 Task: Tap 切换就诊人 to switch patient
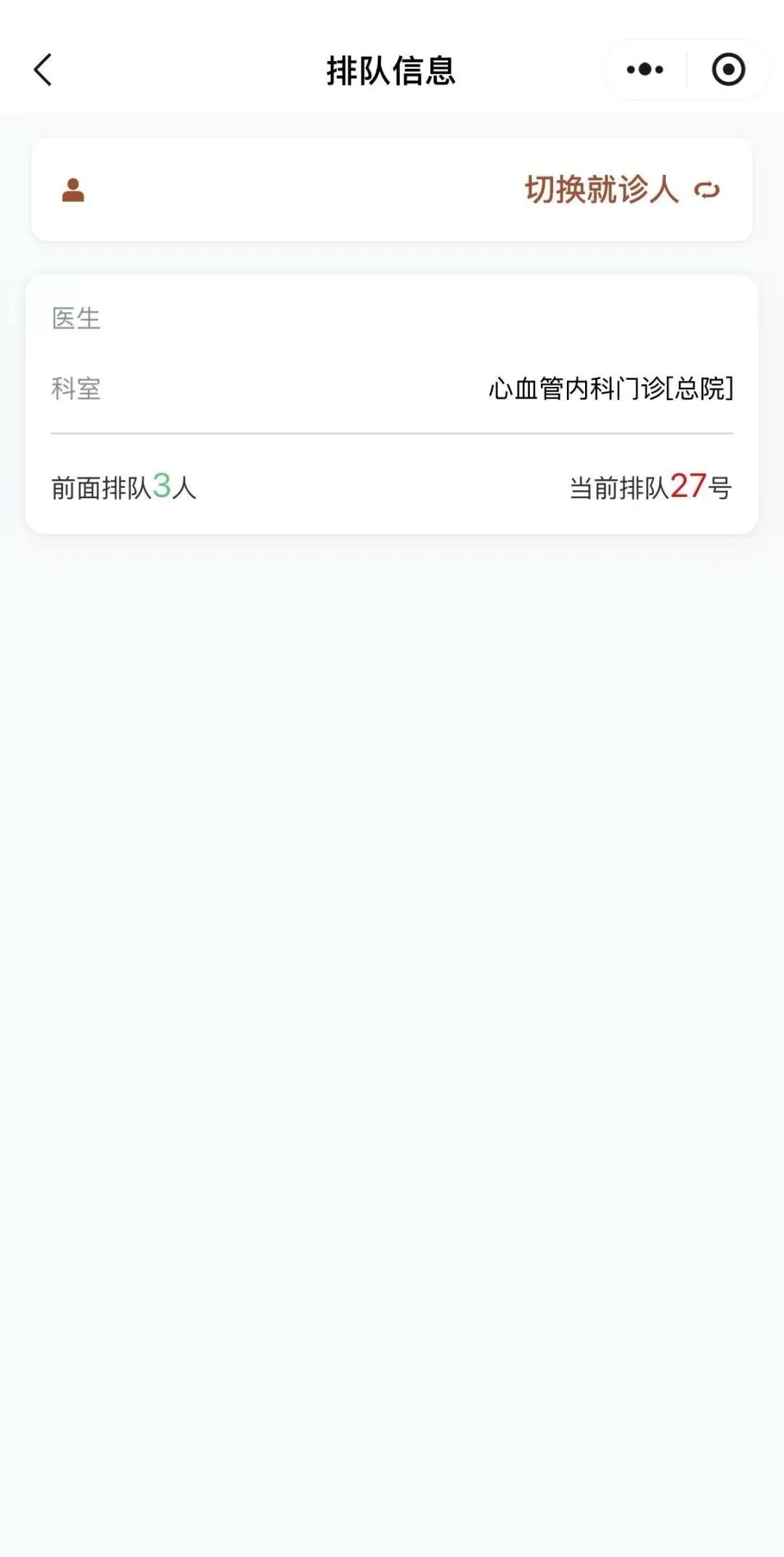[621, 190]
